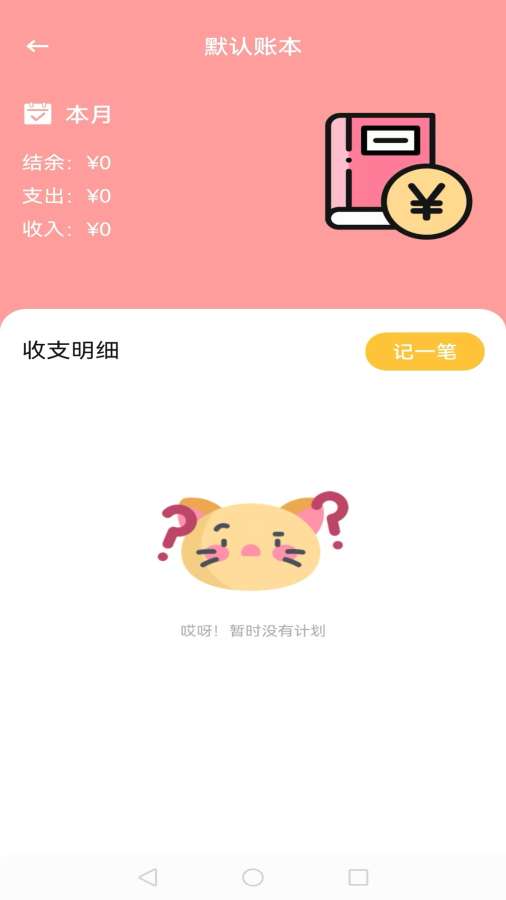Go back using the top-left arrow
Viewport: 506px width, 900px height.
point(37,46)
